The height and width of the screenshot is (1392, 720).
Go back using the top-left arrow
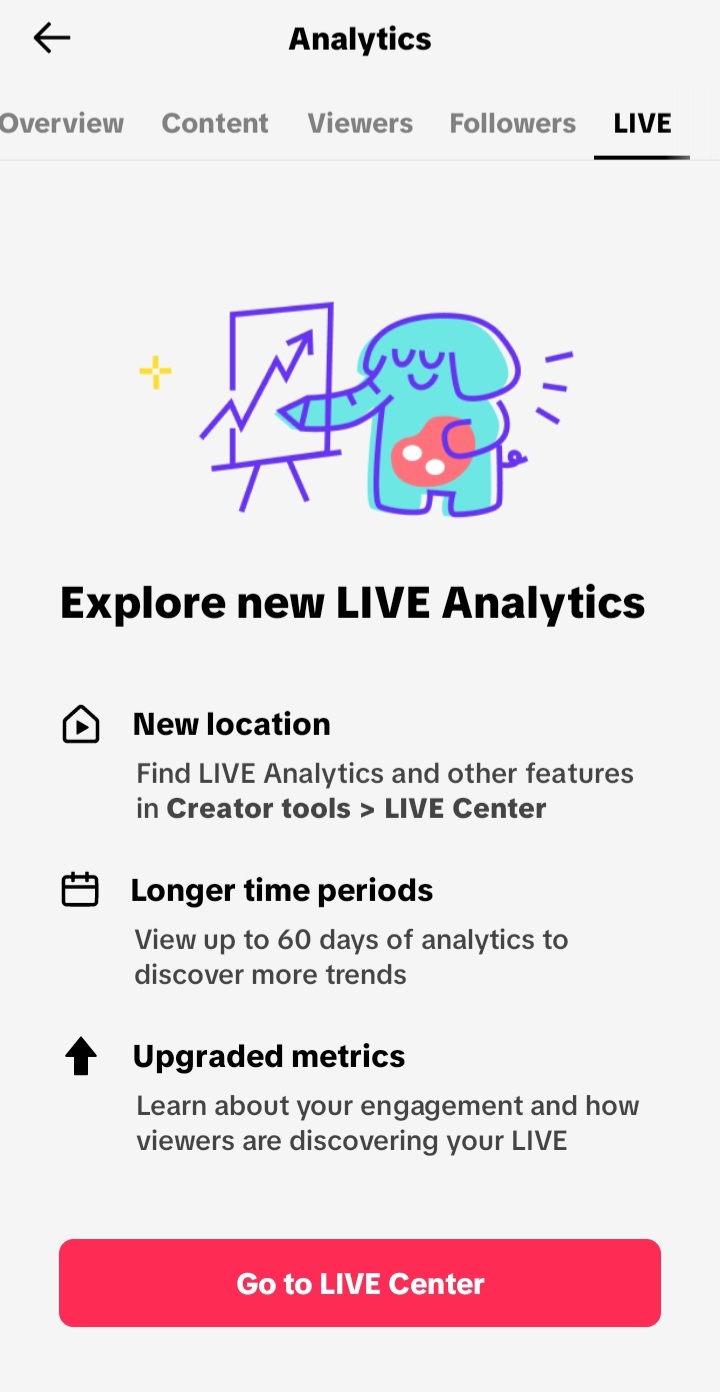click(51, 39)
